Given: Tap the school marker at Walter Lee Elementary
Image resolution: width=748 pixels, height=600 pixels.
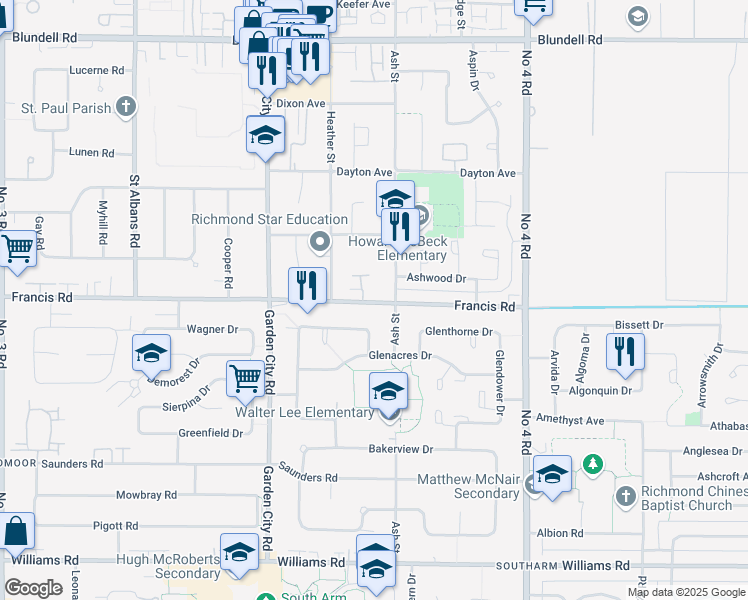Looking at the screenshot, I should pyautogui.click(x=388, y=391).
